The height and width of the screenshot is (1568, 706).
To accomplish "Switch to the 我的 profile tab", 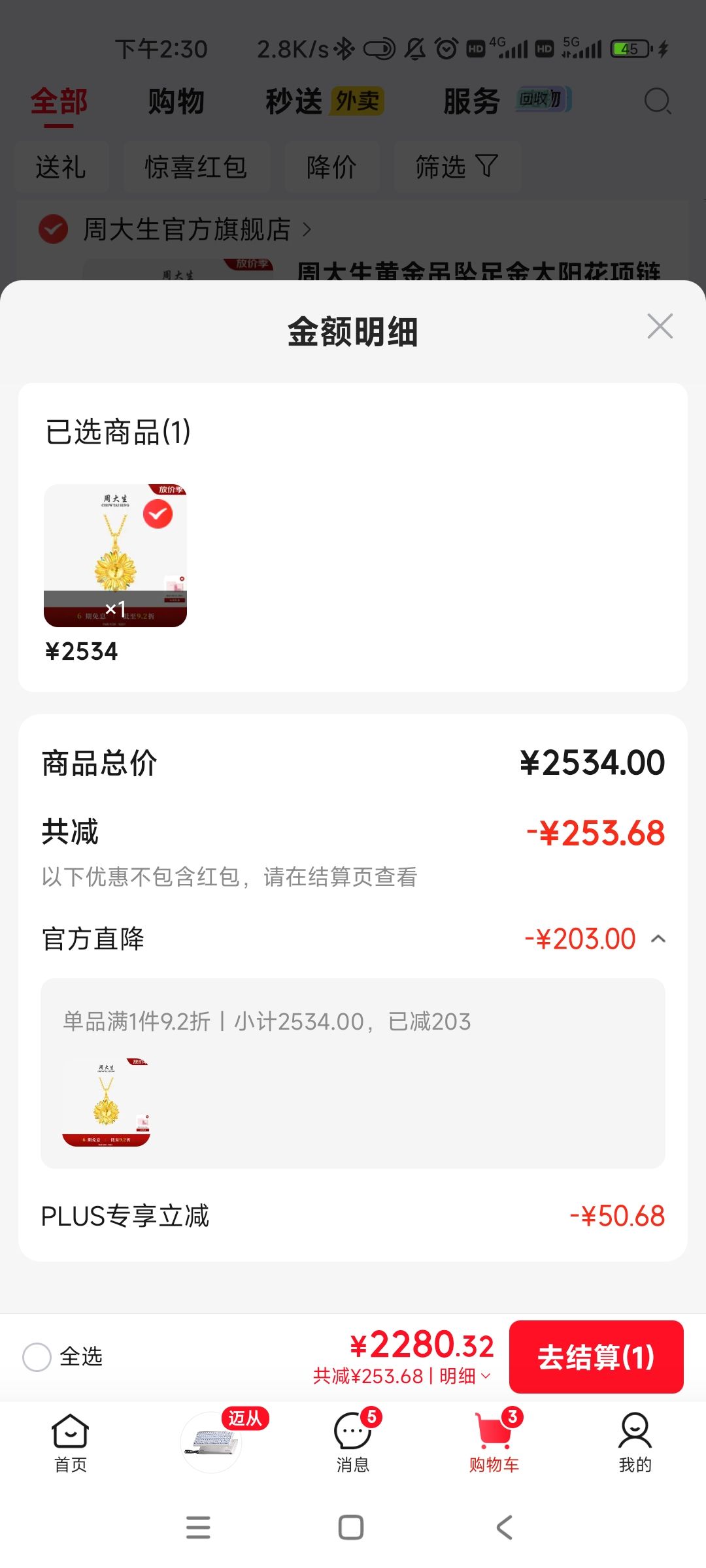I will click(635, 1443).
